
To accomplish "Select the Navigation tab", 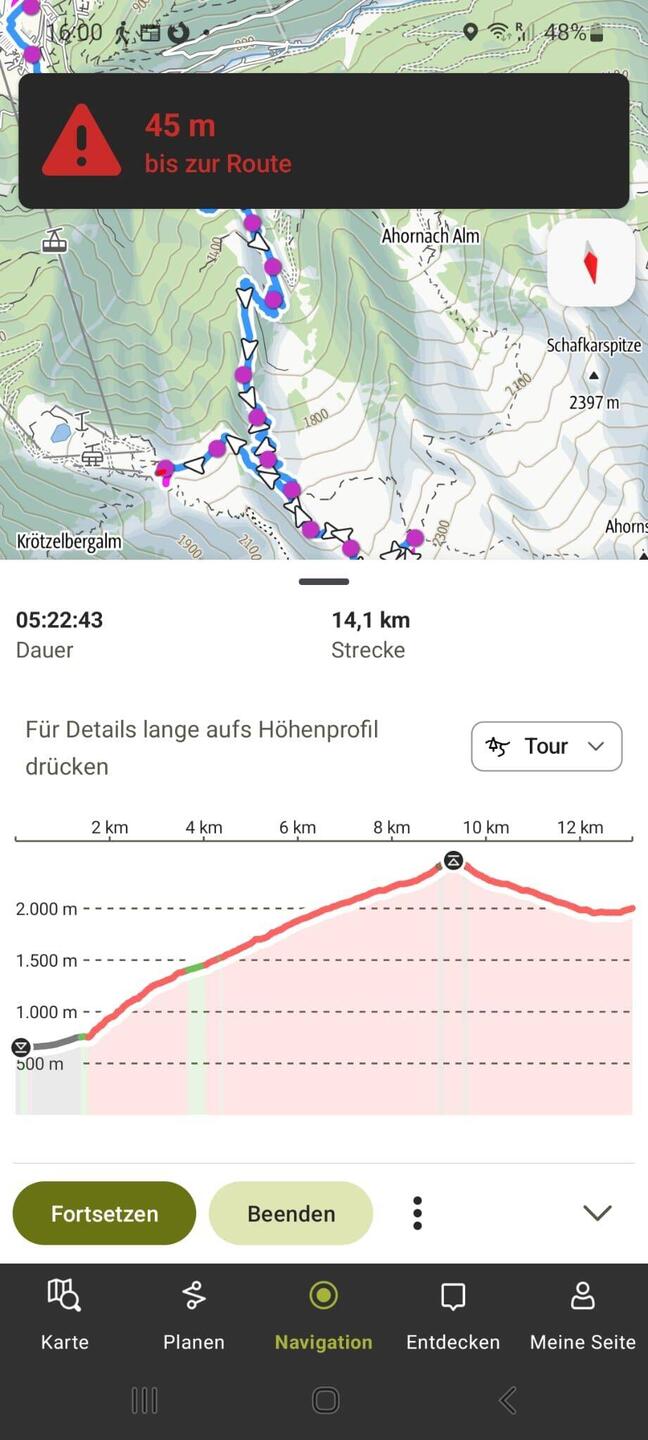I will (x=323, y=1314).
